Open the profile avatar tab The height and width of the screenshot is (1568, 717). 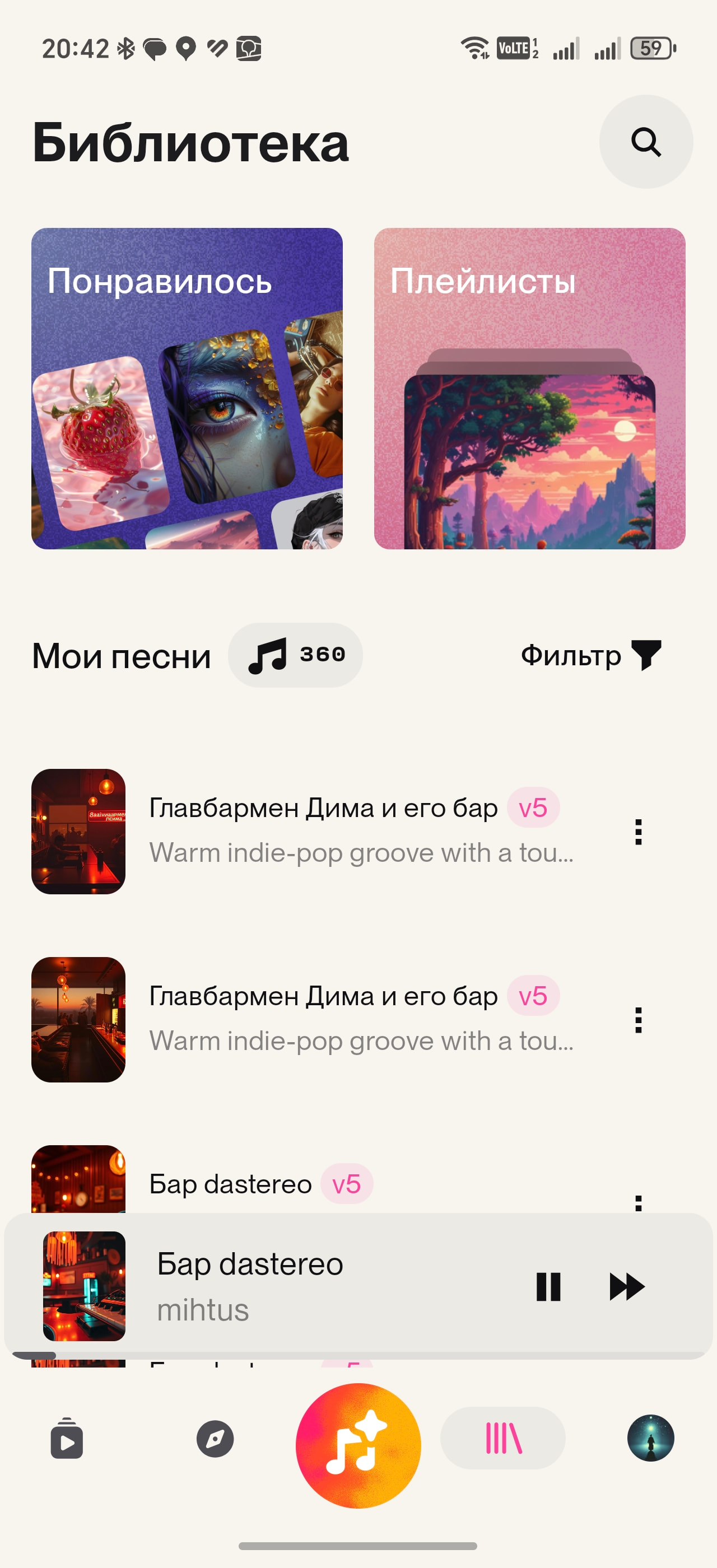[650, 1438]
